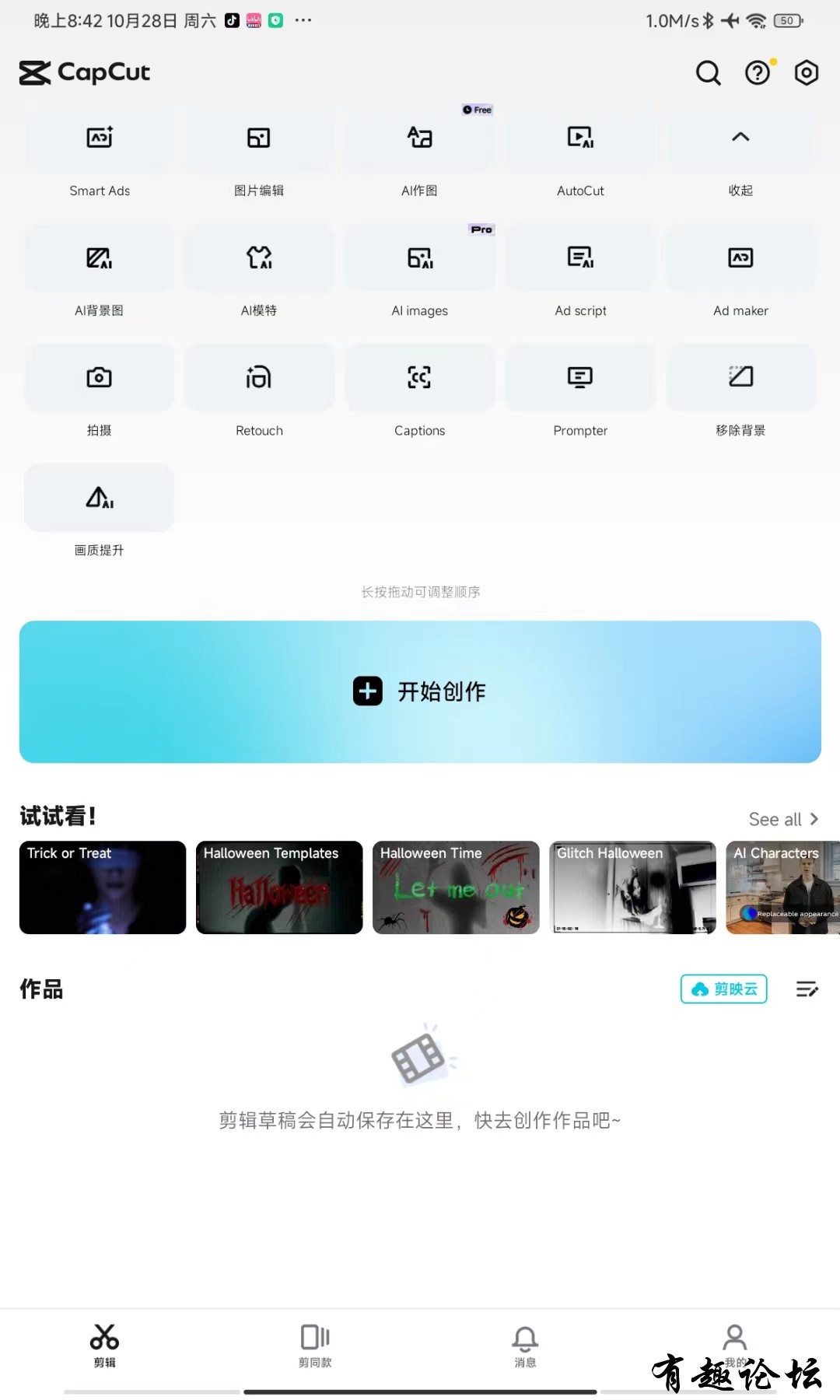
Task: Open the Trick or Treat template
Action: (103, 887)
